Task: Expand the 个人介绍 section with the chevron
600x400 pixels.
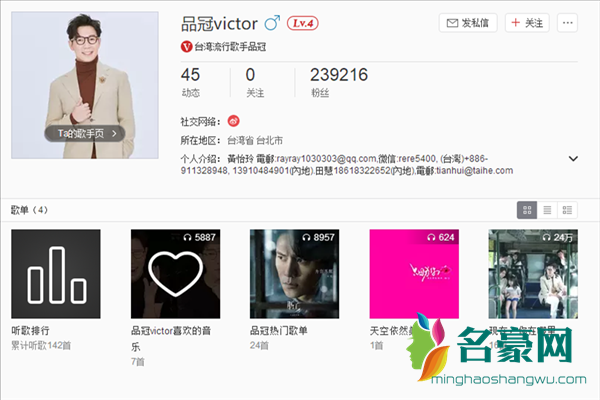Action: 573,158
